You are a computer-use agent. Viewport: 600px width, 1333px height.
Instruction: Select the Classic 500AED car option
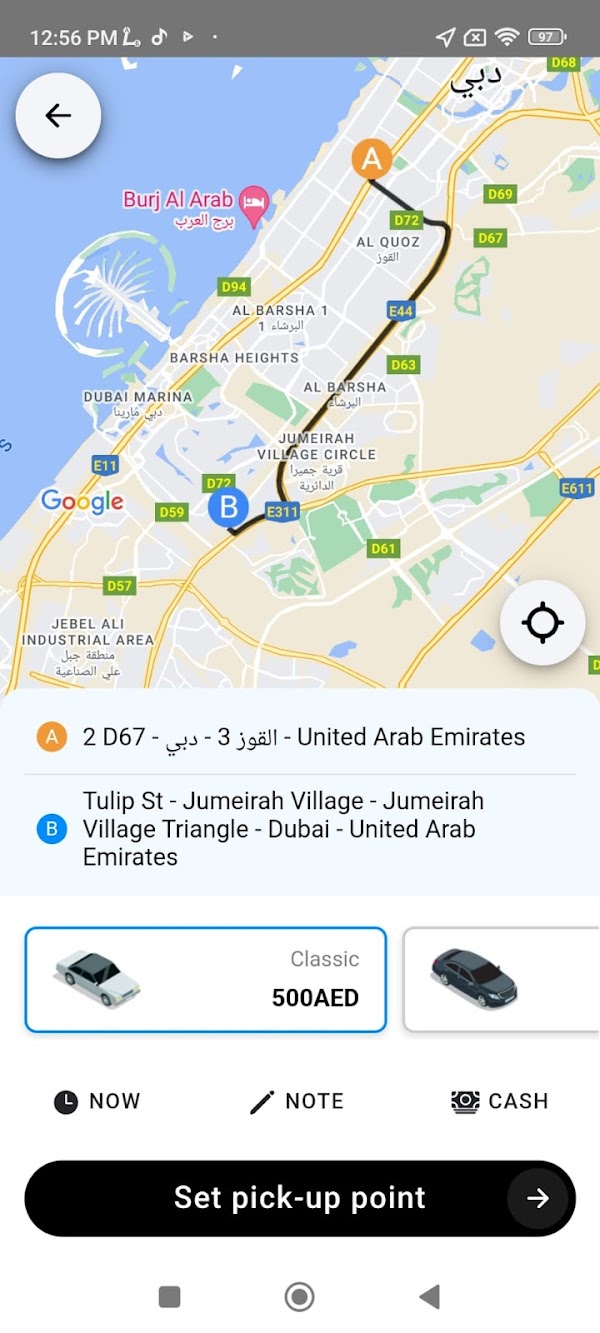205,979
